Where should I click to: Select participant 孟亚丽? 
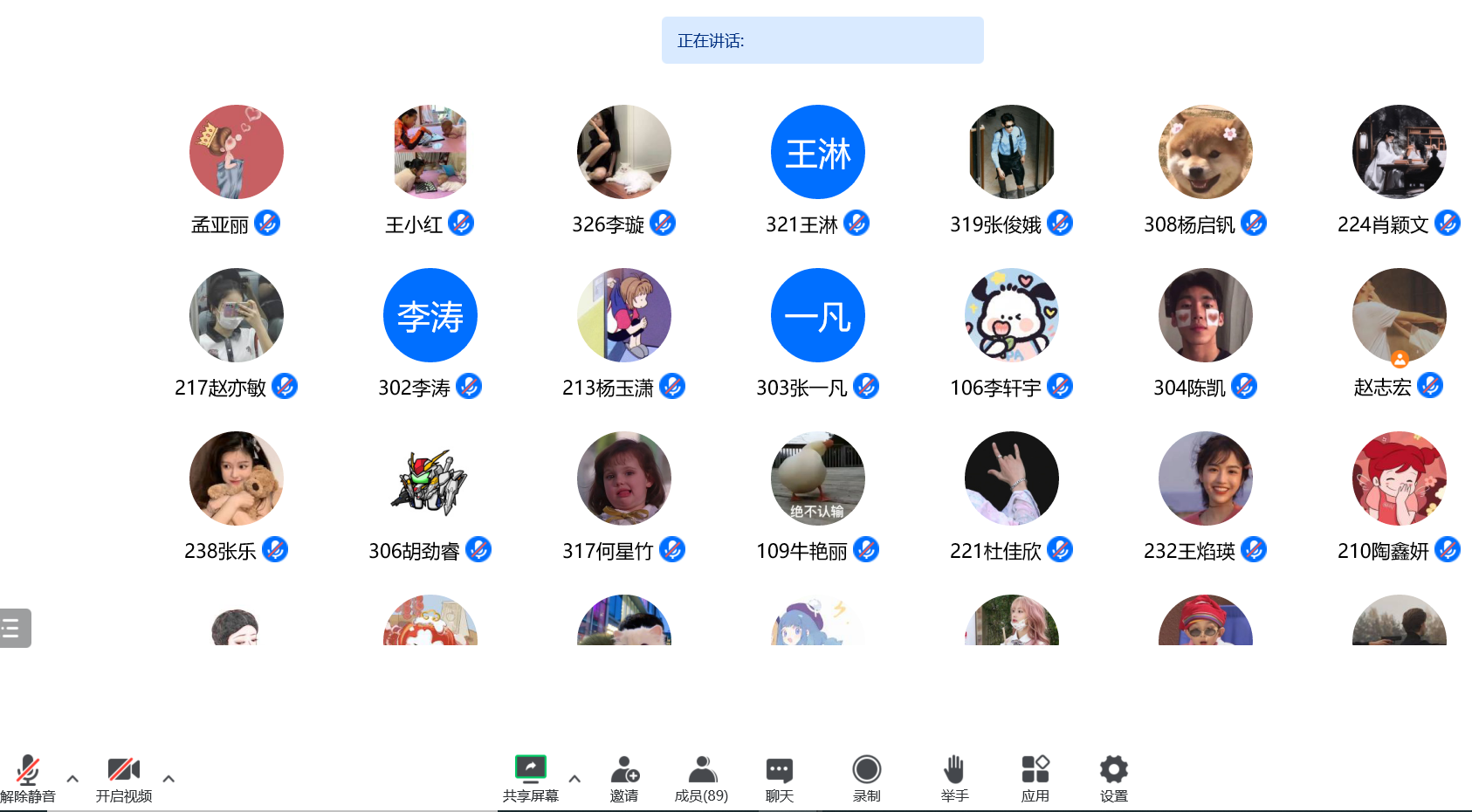coord(237,153)
